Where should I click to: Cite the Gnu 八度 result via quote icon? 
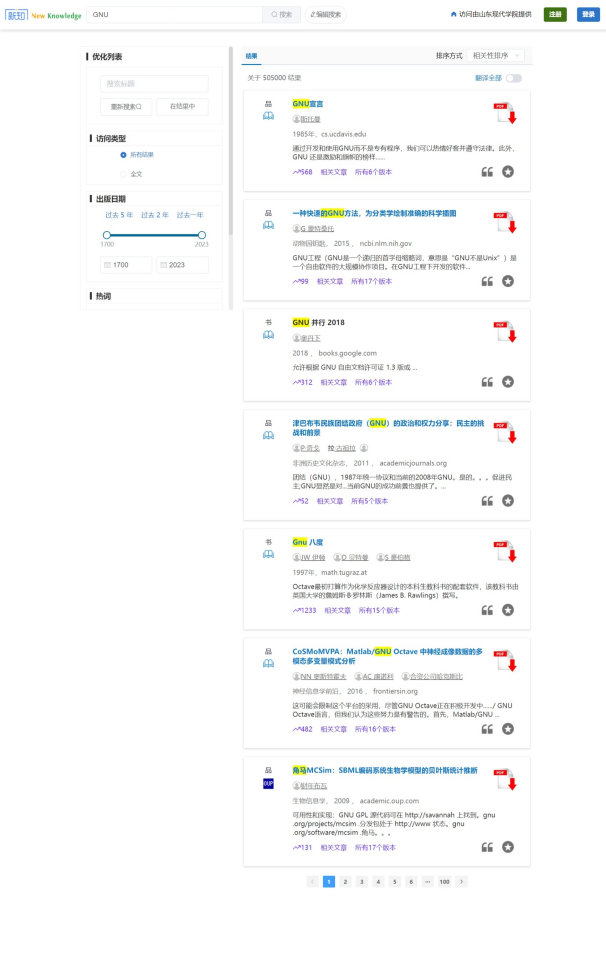pyautogui.click(x=487, y=610)
